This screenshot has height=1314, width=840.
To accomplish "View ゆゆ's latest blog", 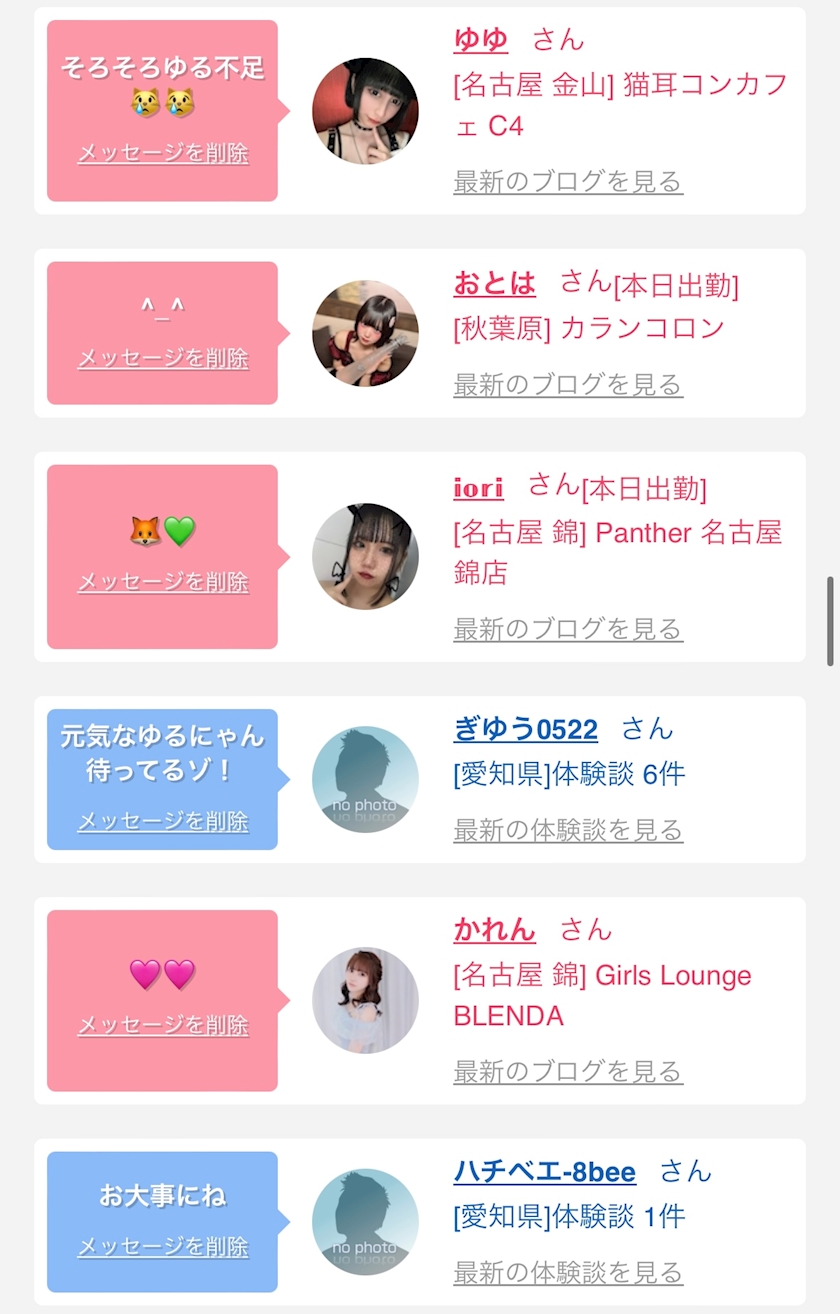I will pos(567,182).
